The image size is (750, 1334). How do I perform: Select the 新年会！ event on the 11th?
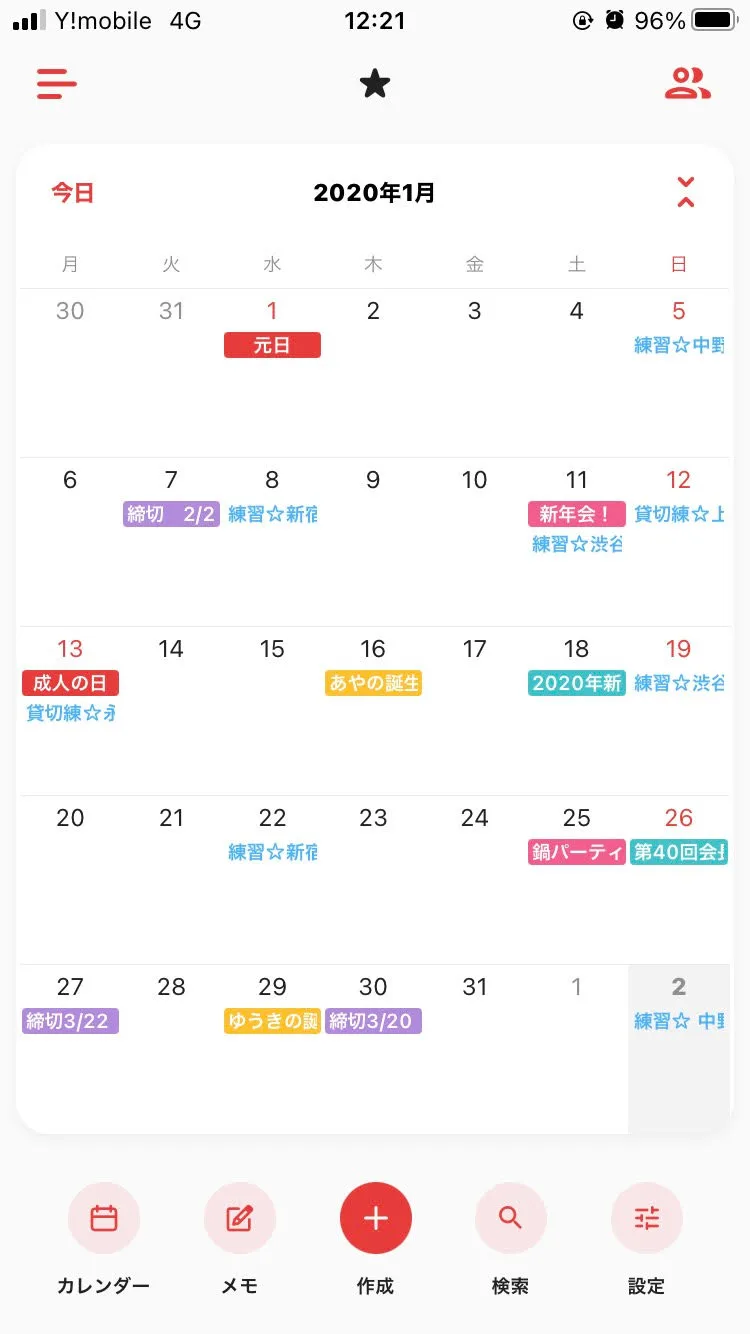click(x=576, y=514)
